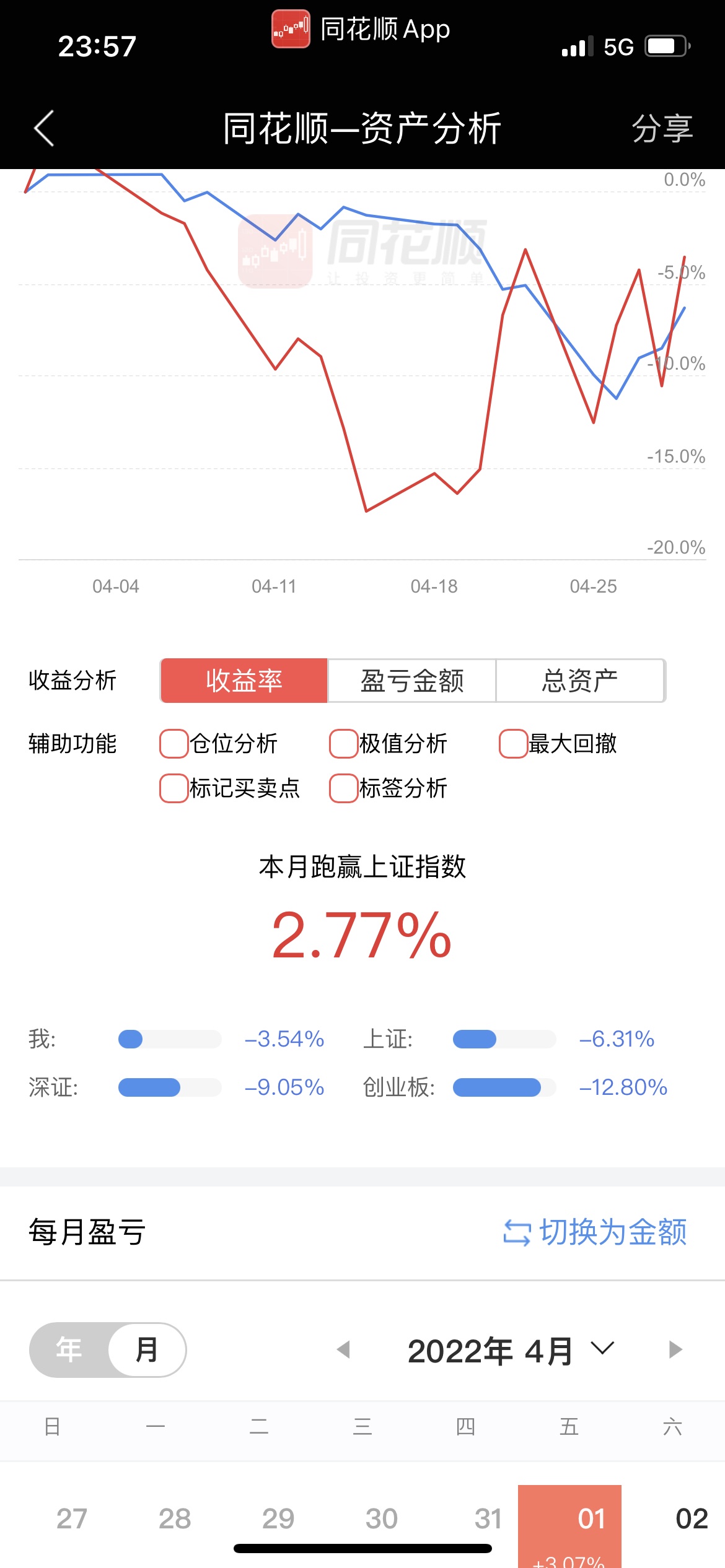Screen dimensions: 725x1568
Task: Go back using the top-left arrow
Action: point(44,129)
